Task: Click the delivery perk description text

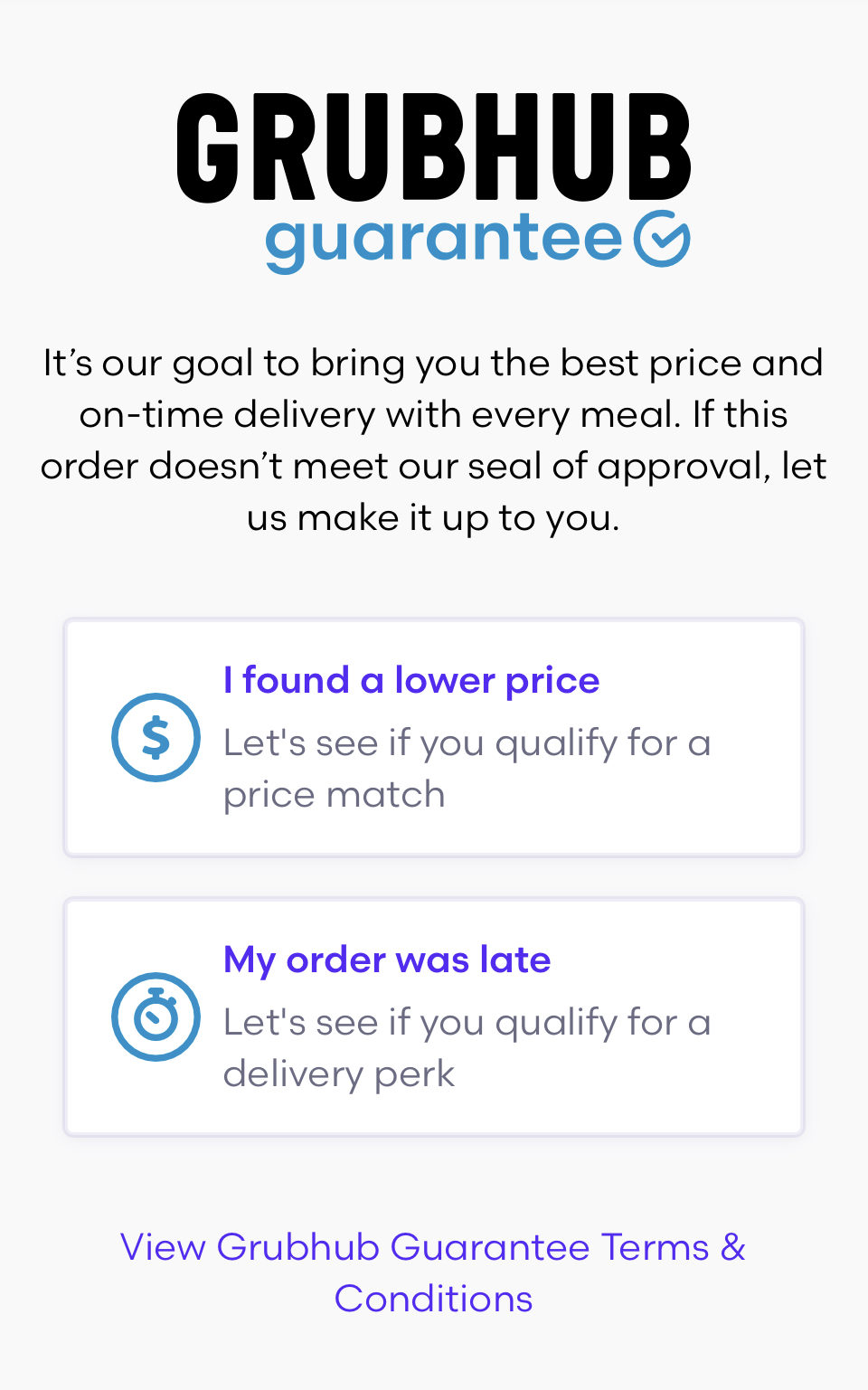Action: click(x=467, y=1047)
